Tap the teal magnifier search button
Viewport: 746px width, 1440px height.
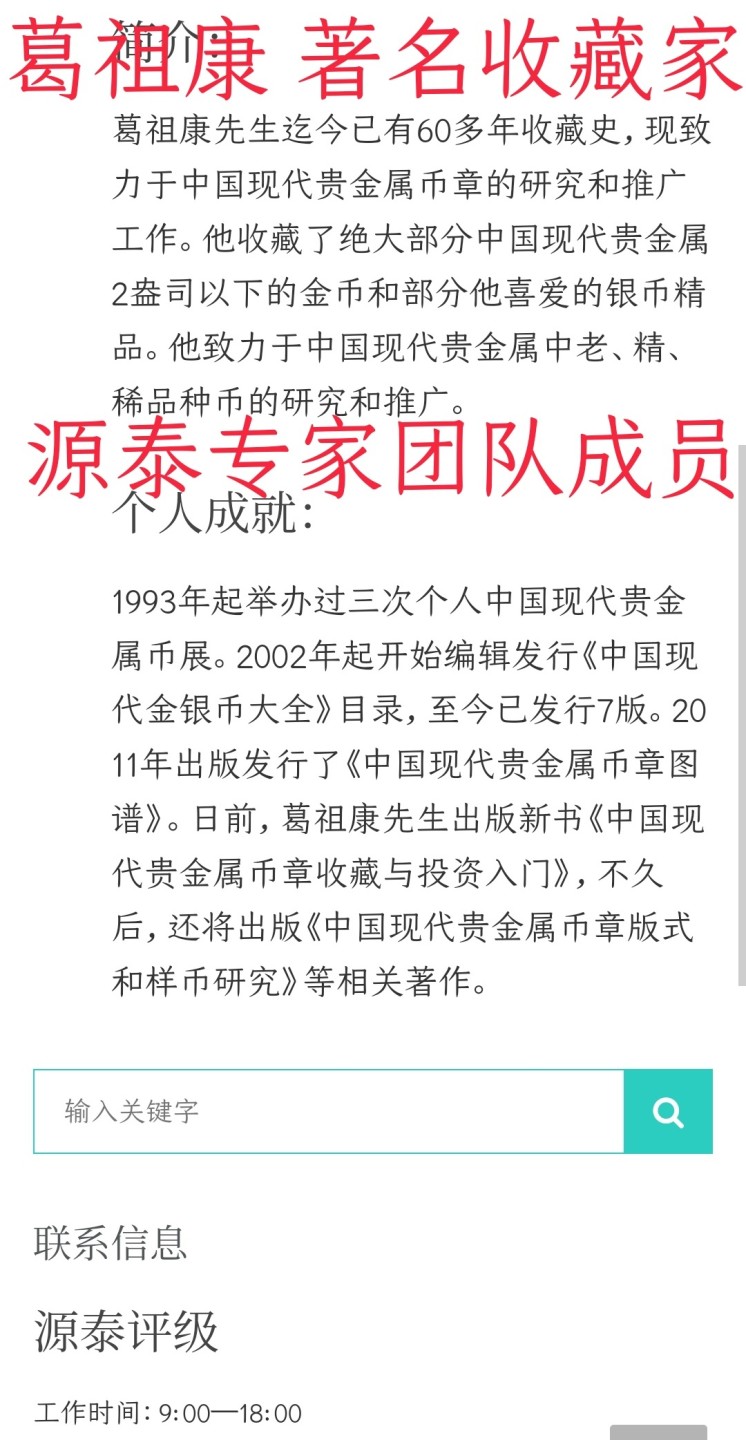point(668,1111)
